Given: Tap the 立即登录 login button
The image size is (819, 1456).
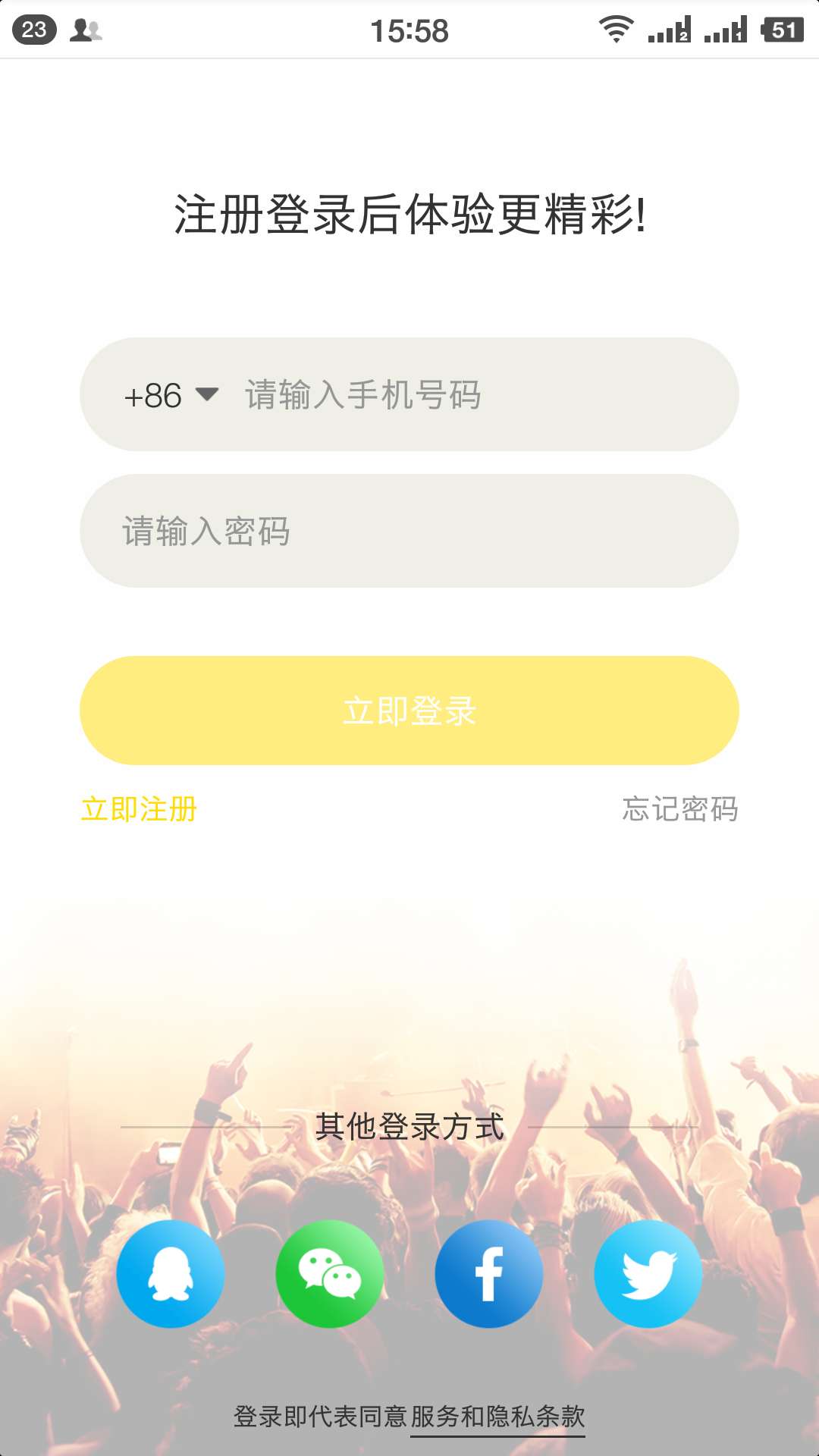Looking at the screenshot, I should click(x=409, y=709).
